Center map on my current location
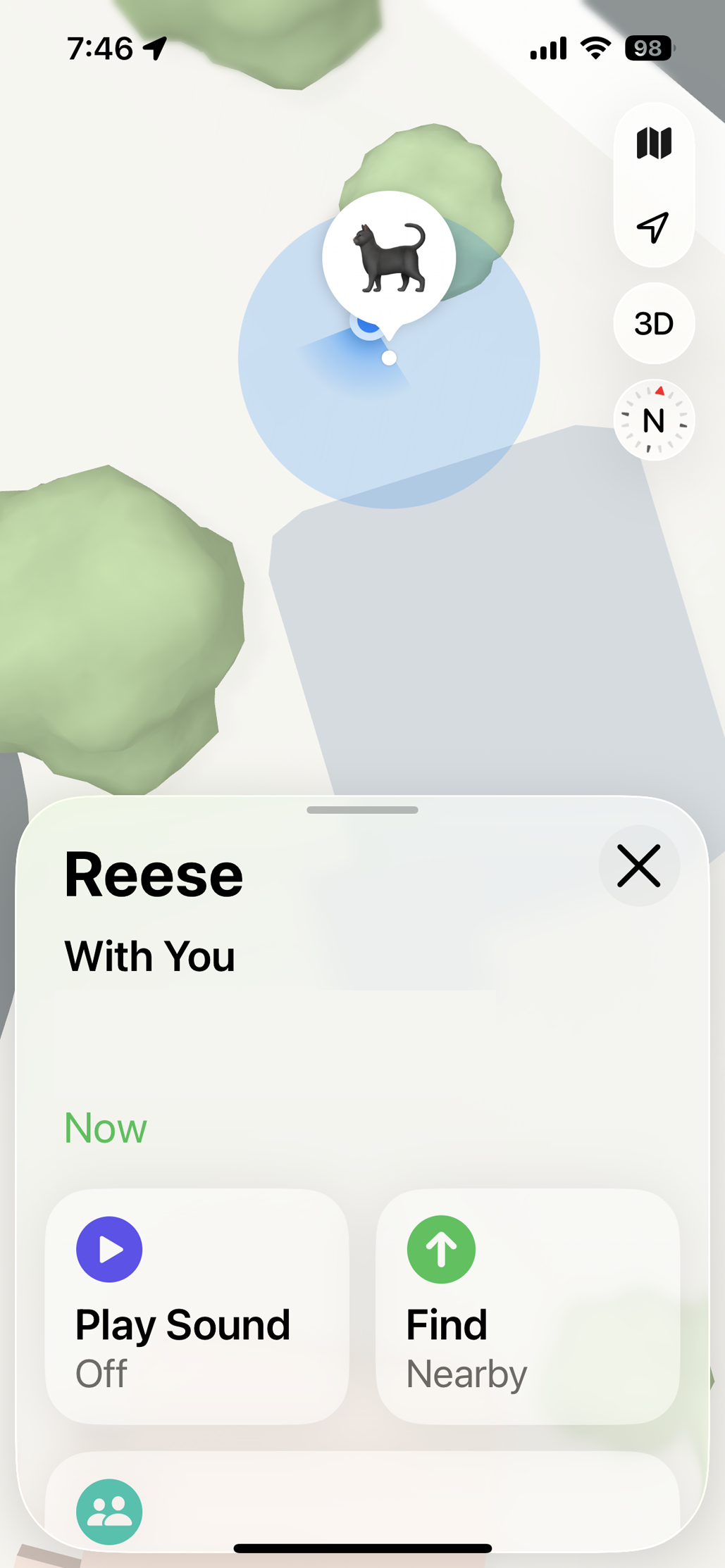Viewport: 725px width, 1568px height. tap(653, 227)
